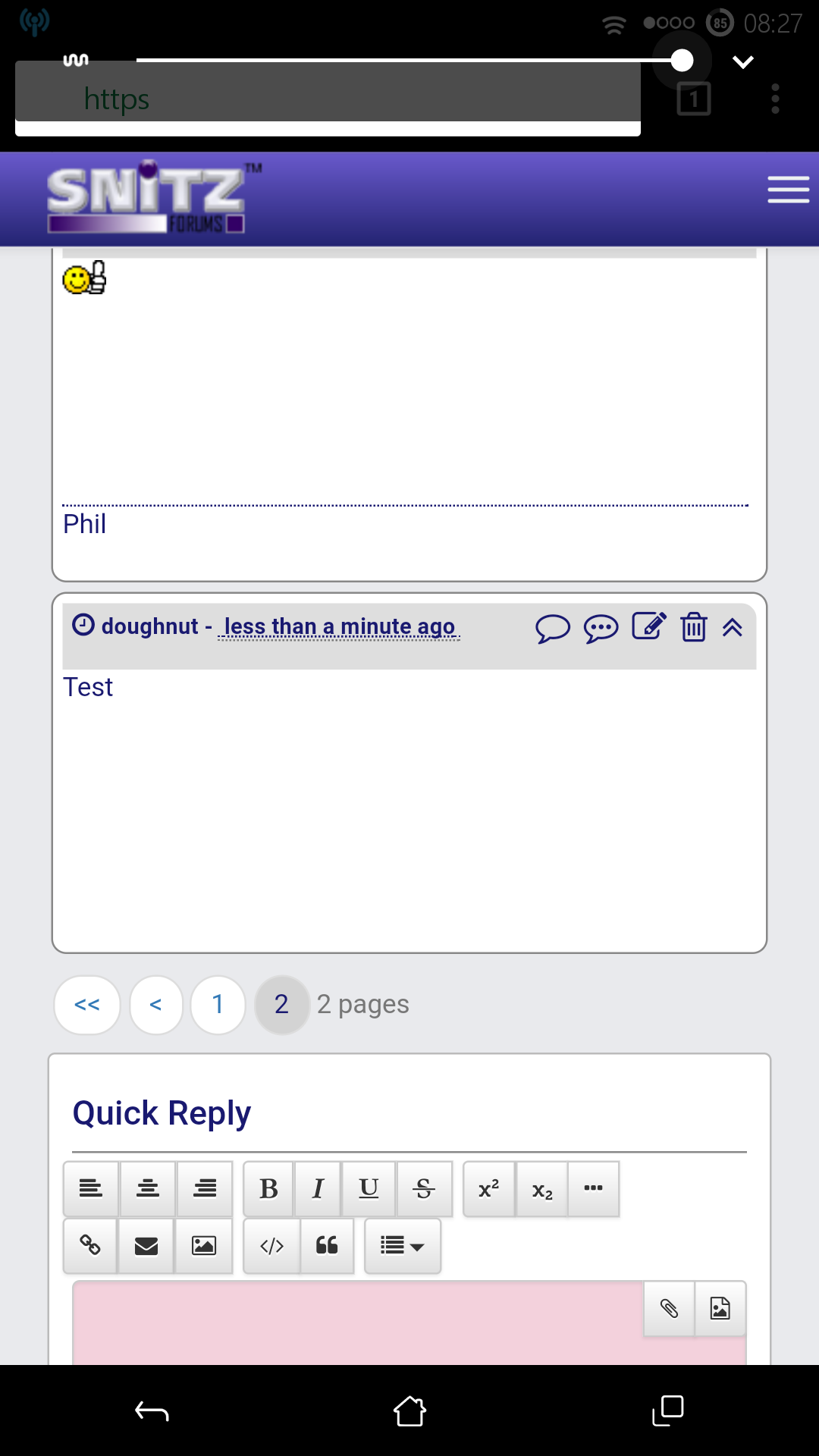Insert a hyperlink in reply
819x1456 pixels.
(x=90, y=1245)
